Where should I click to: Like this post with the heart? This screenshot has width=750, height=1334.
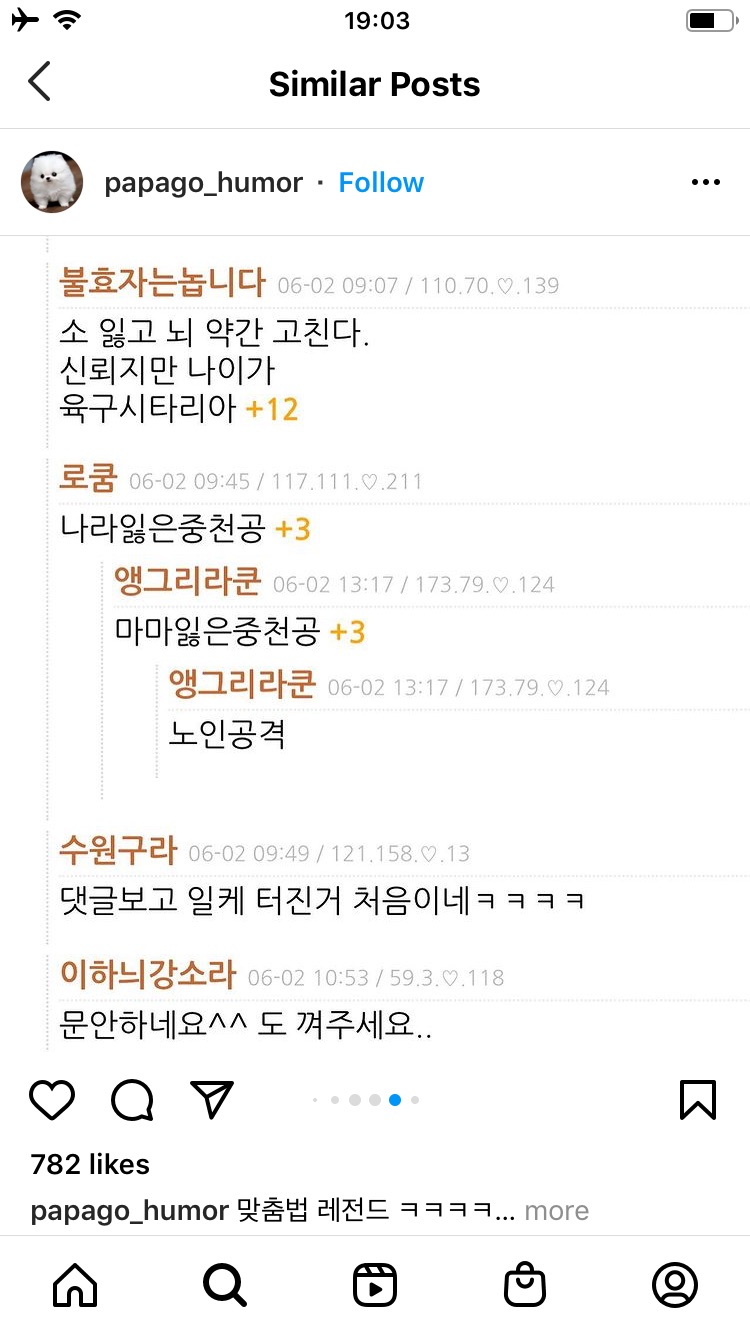point(52,1100)
